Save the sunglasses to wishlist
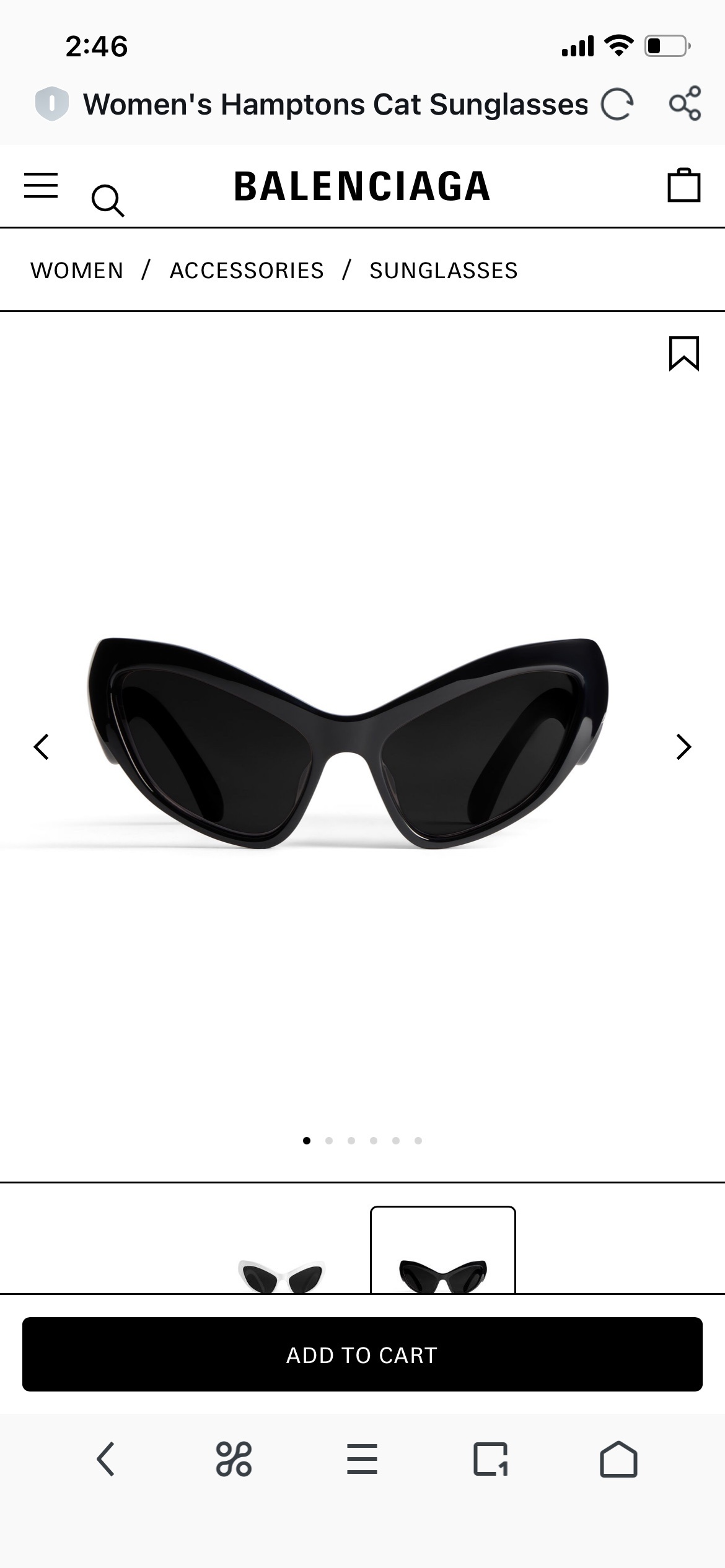Image resolution: width=725 pixels, height=1568 pixels. pyautogui.click(x=683, y=354)
